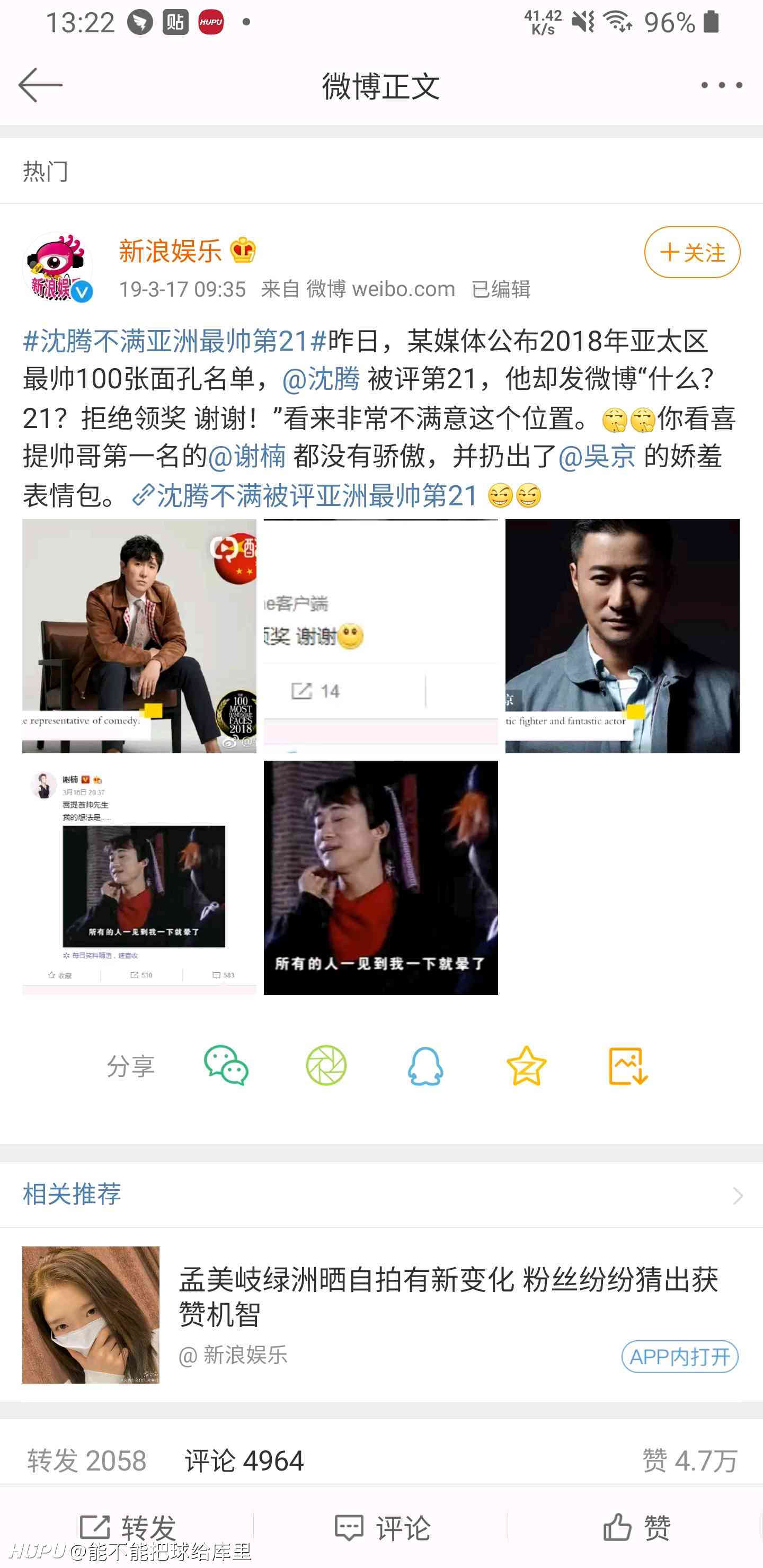Image resolution: width=763 pixels, height=1568 pixels.
Task: Open the @沈腾 mention
Action: (x=321, y=379)
